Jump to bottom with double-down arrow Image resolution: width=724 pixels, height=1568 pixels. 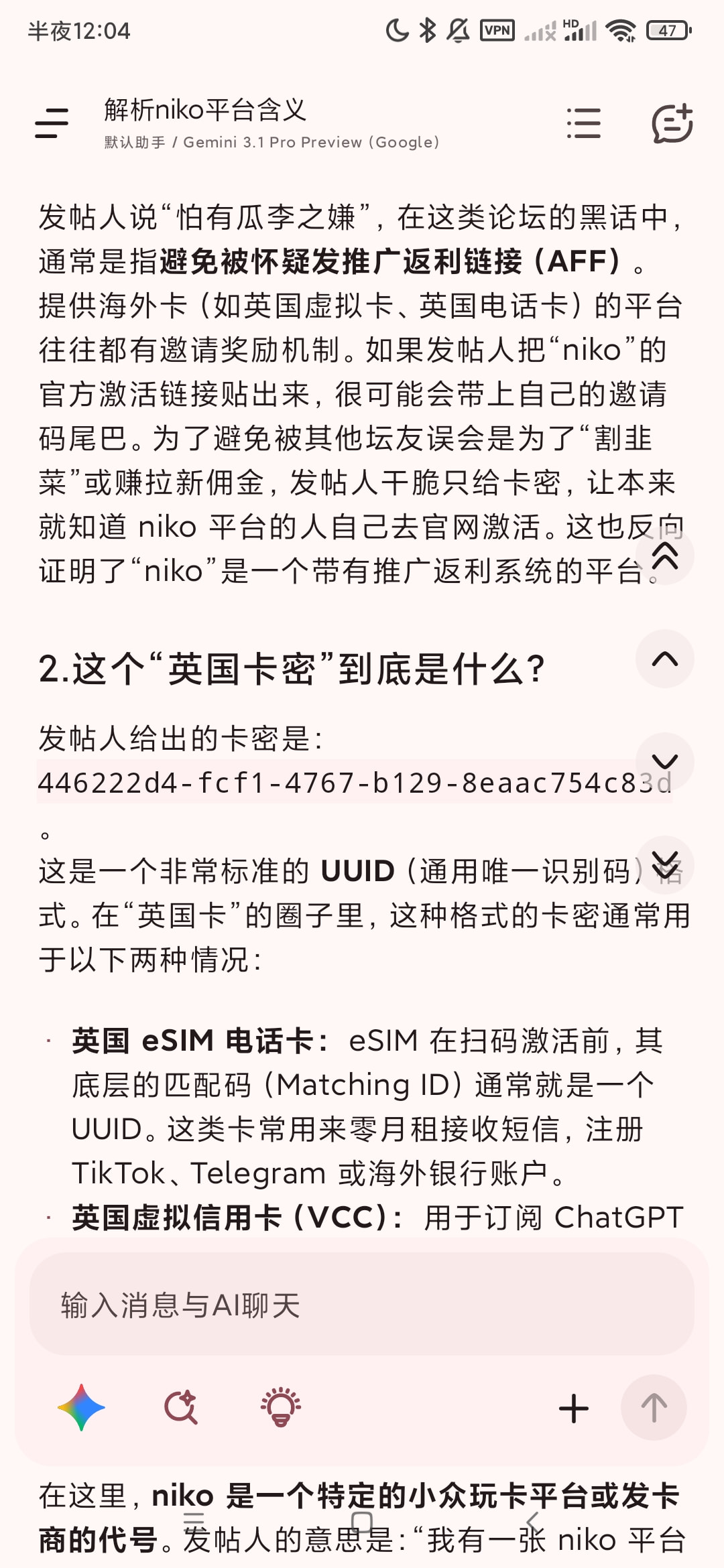[665, 864]
